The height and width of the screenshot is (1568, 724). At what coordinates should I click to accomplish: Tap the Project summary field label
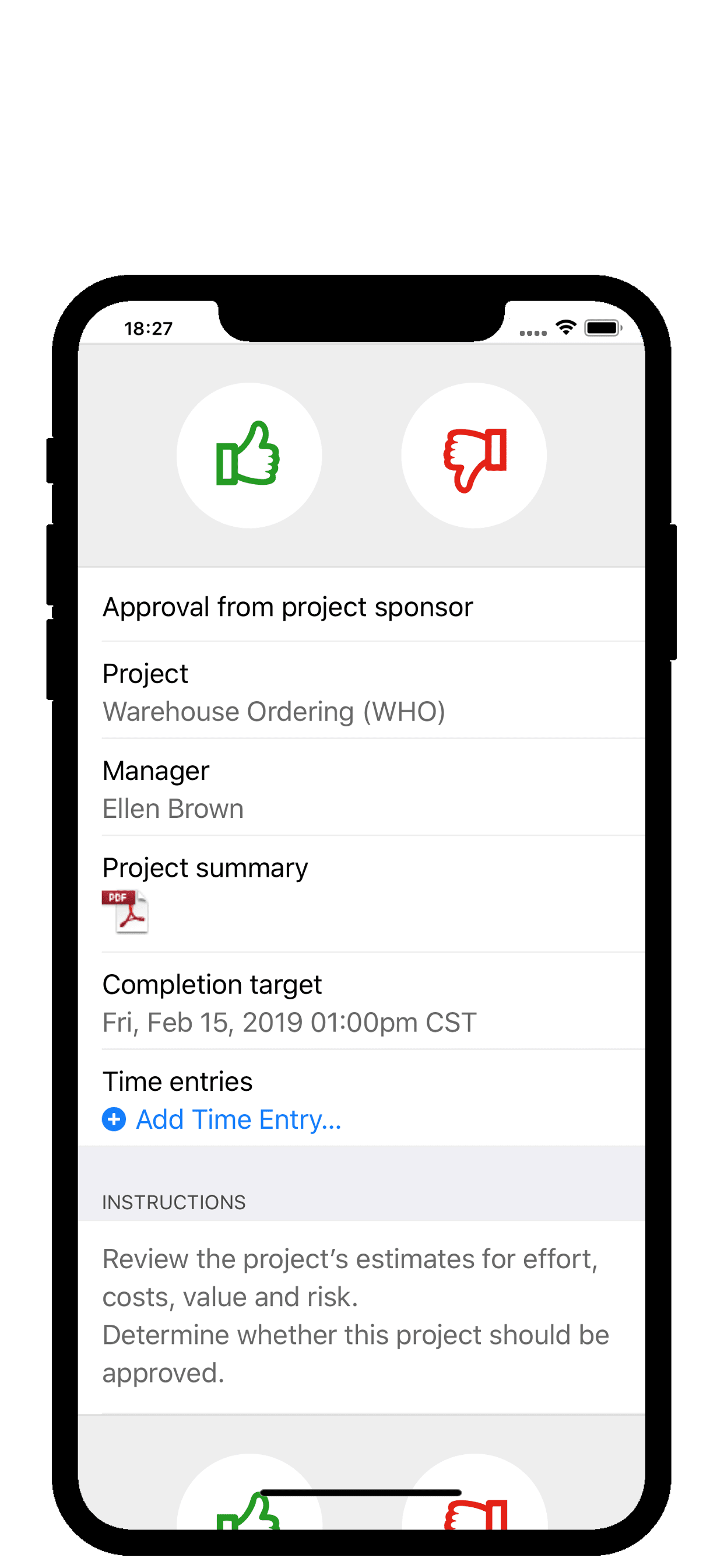click(206, 867)
